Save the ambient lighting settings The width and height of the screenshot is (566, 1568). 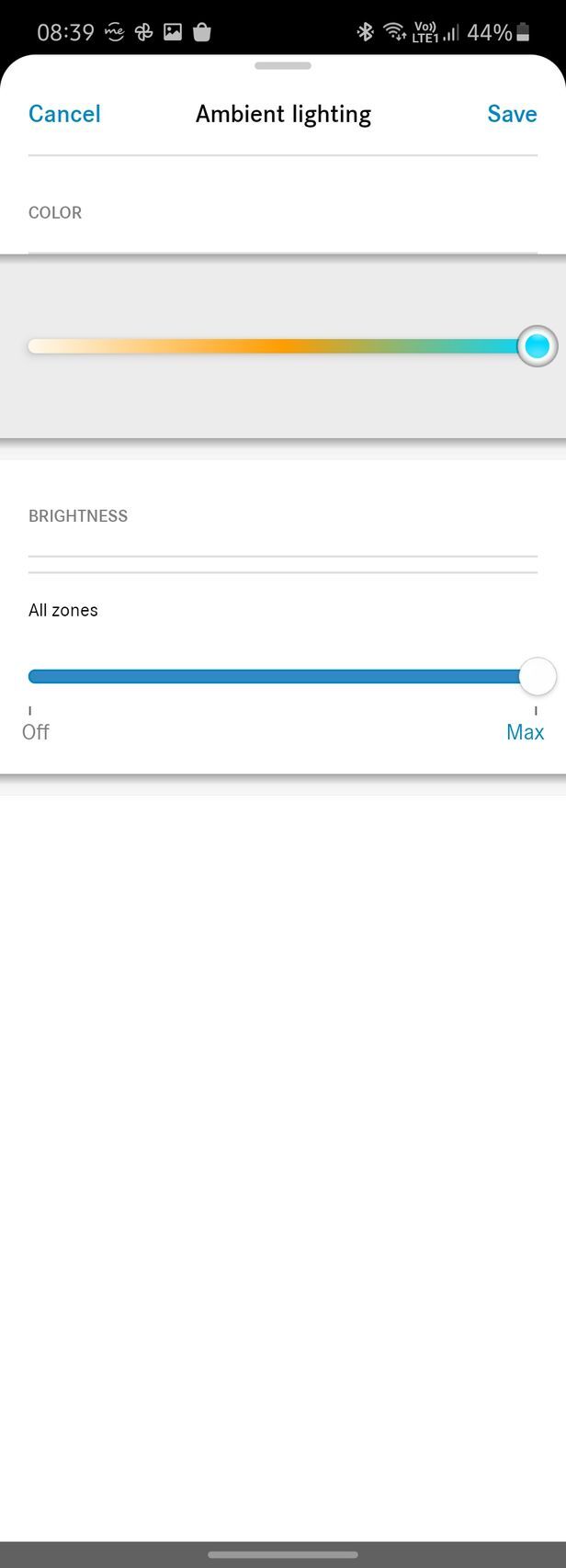coord(512,114)
